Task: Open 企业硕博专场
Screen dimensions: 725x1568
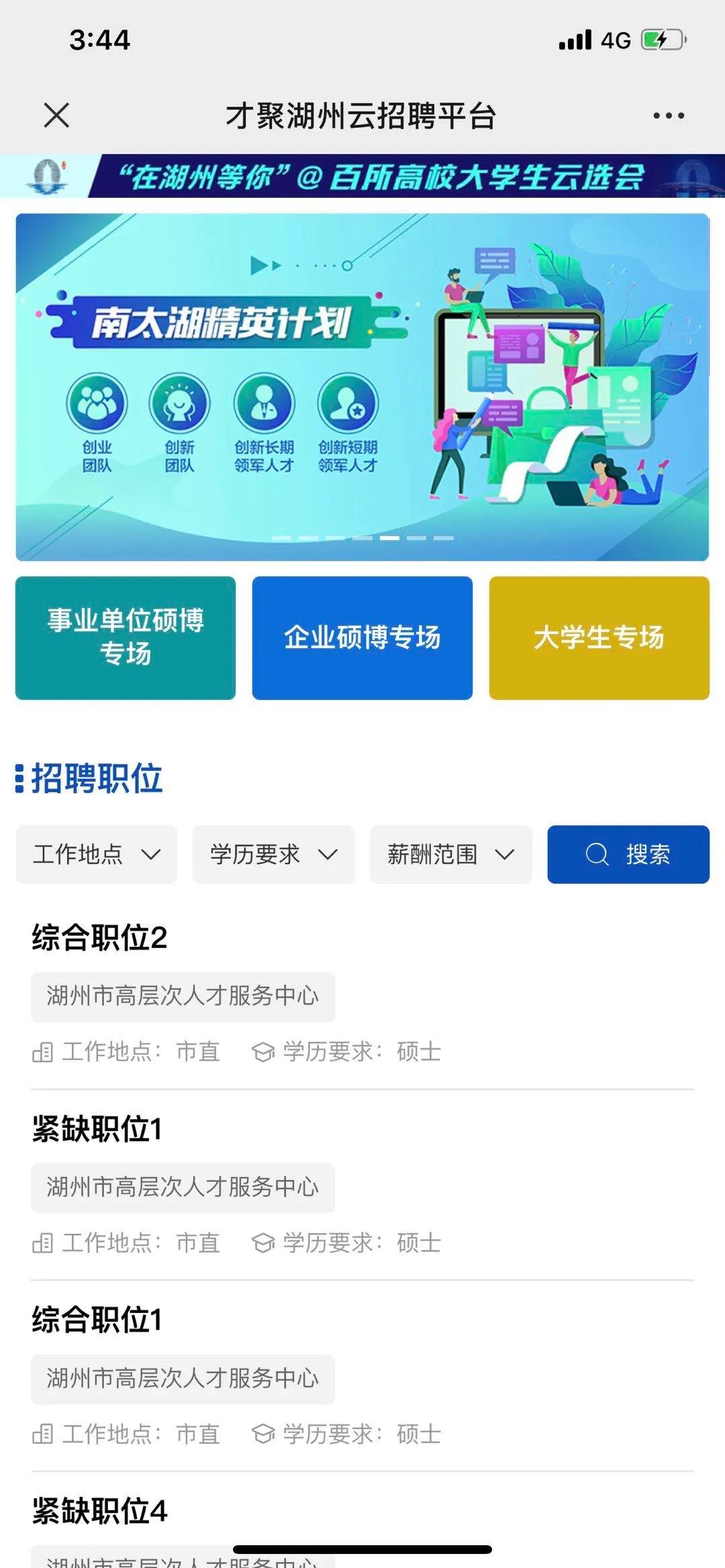Action: (362, 638)
